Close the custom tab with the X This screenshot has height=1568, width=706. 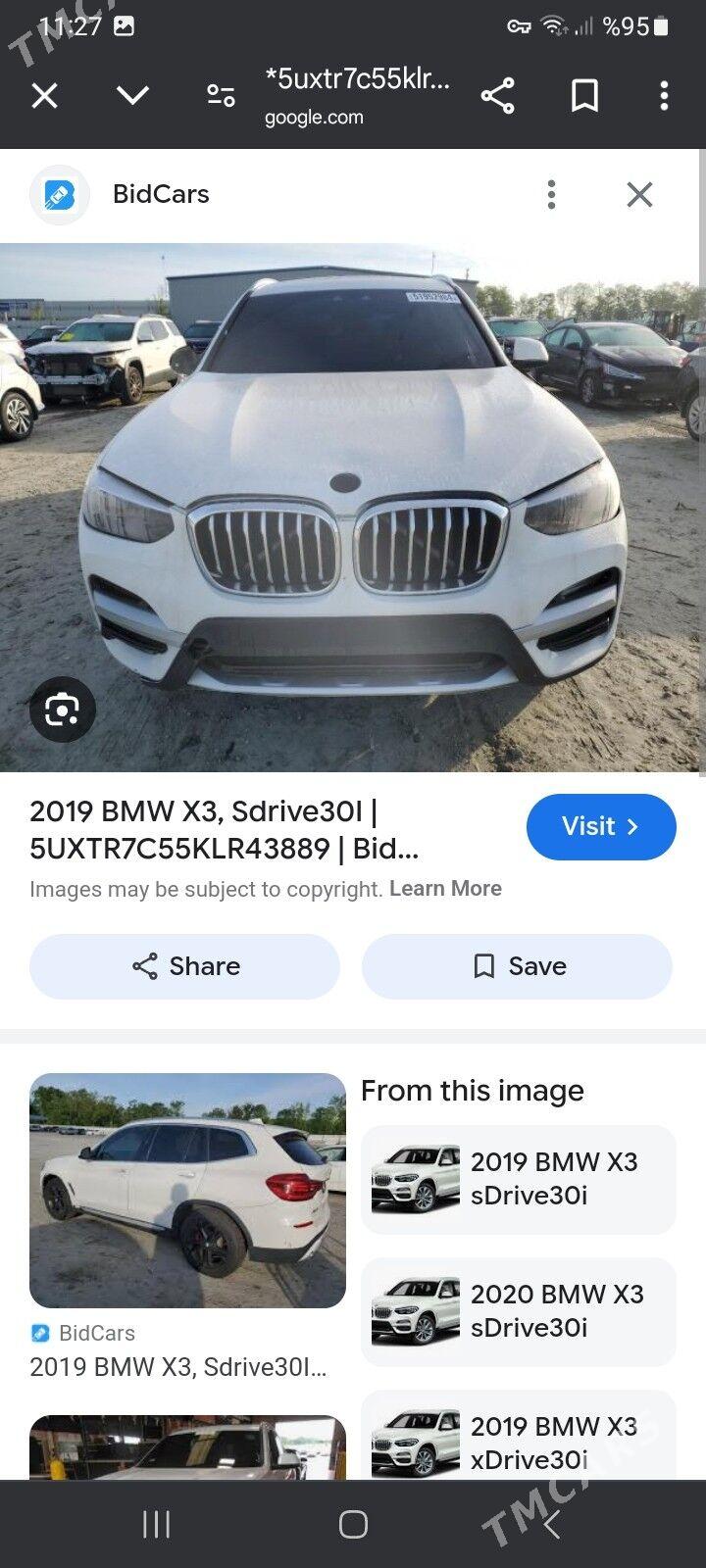(x=45, y=96)
